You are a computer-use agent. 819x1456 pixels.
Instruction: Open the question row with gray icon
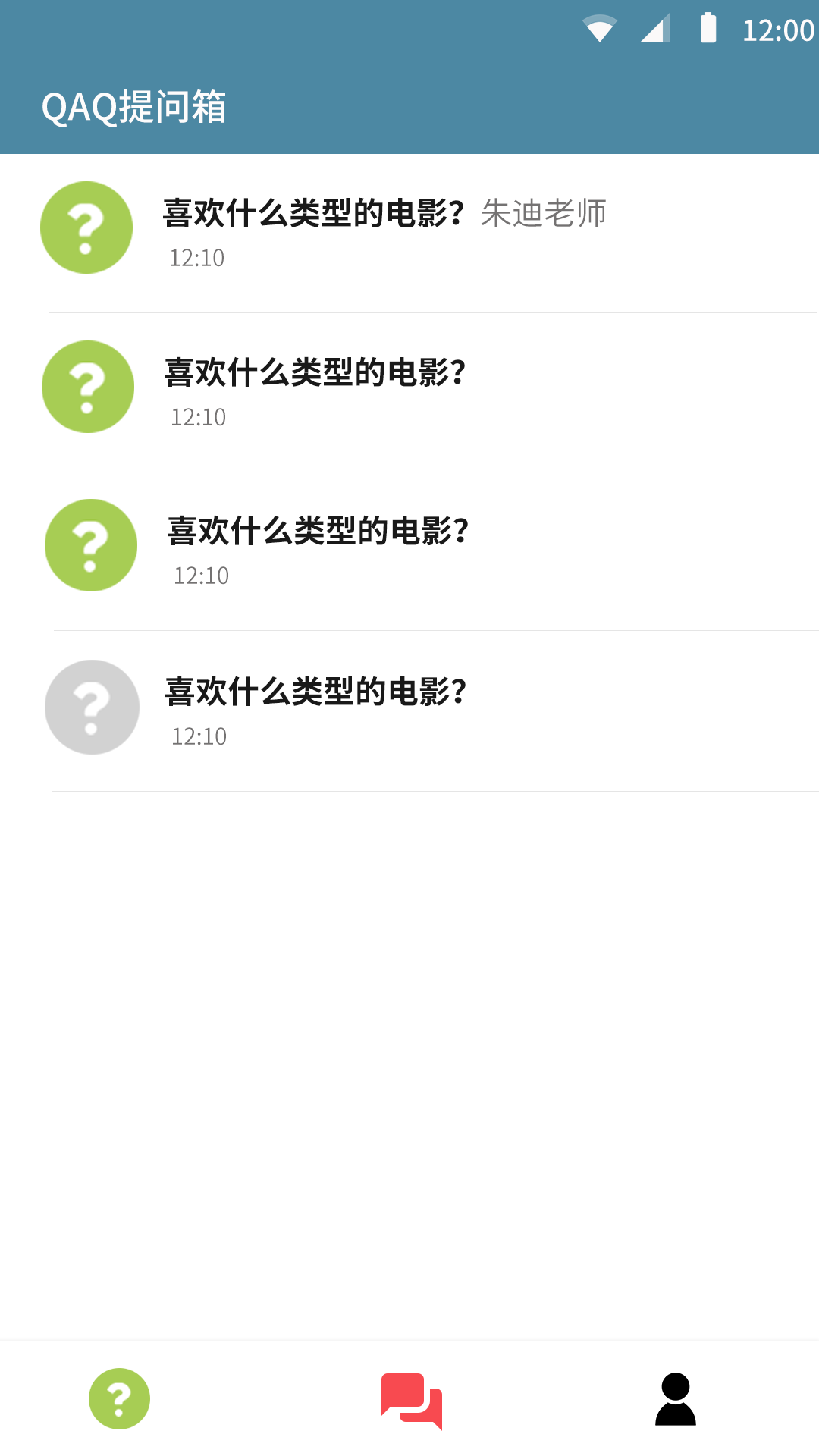tap(409, 711)
